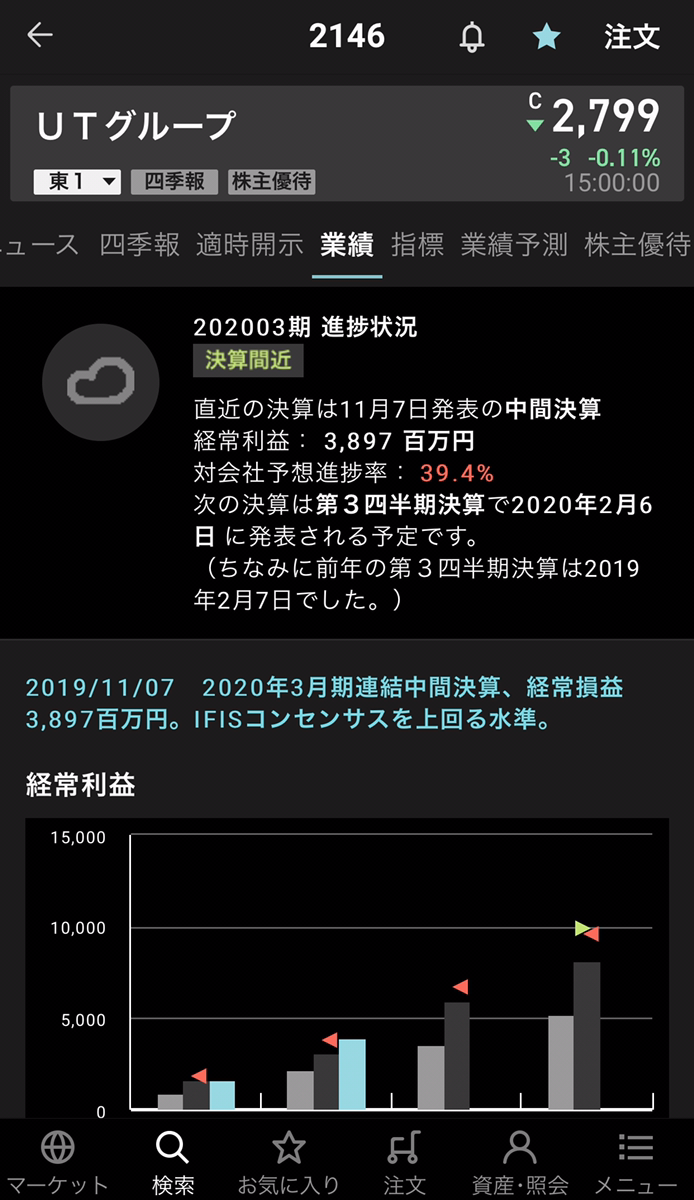The image size is (694, 1200).
Task: Switch to the 四季報 tab
Action: click(139, 245)
